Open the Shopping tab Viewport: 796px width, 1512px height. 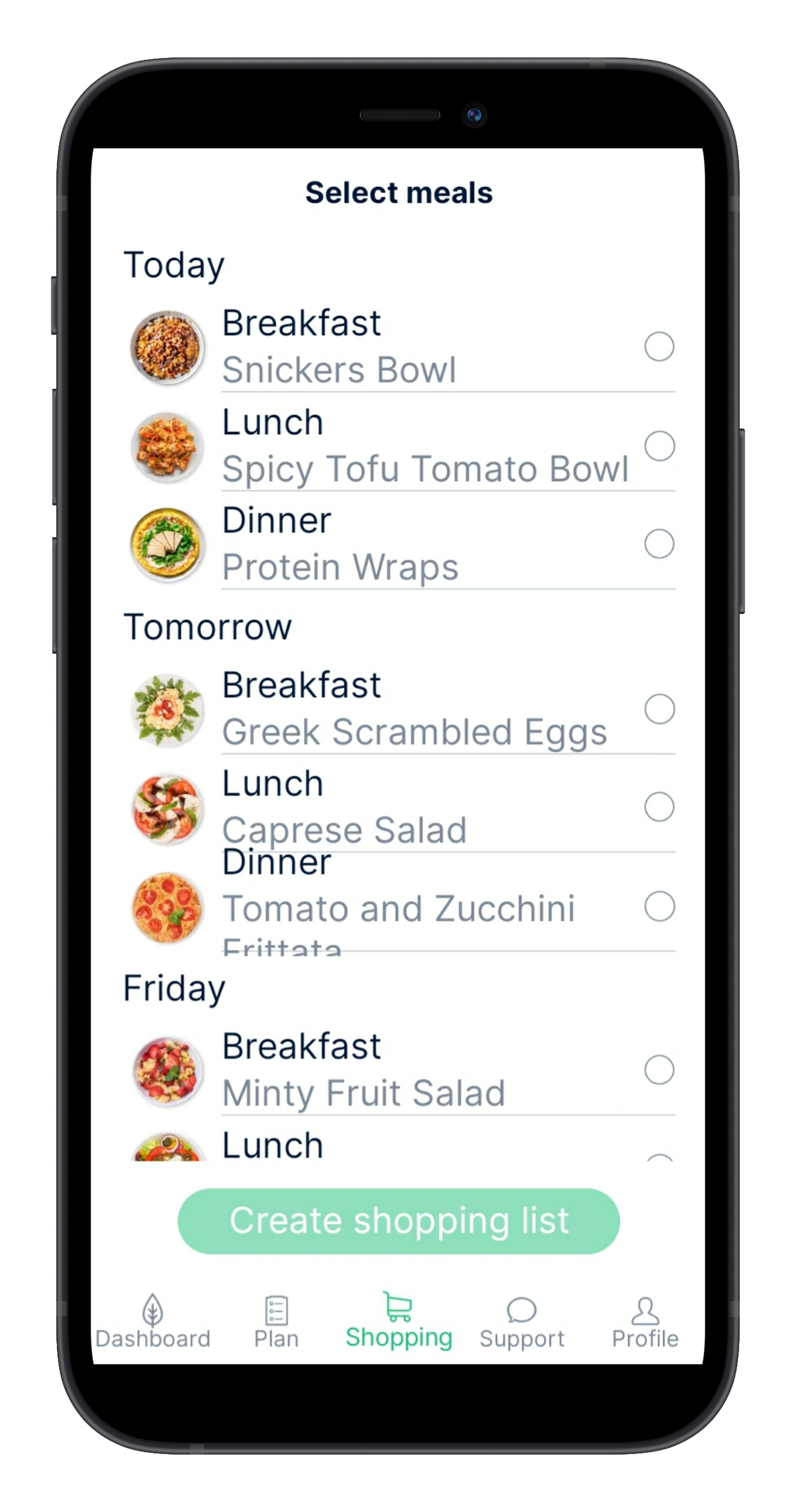click(399, 1322)
